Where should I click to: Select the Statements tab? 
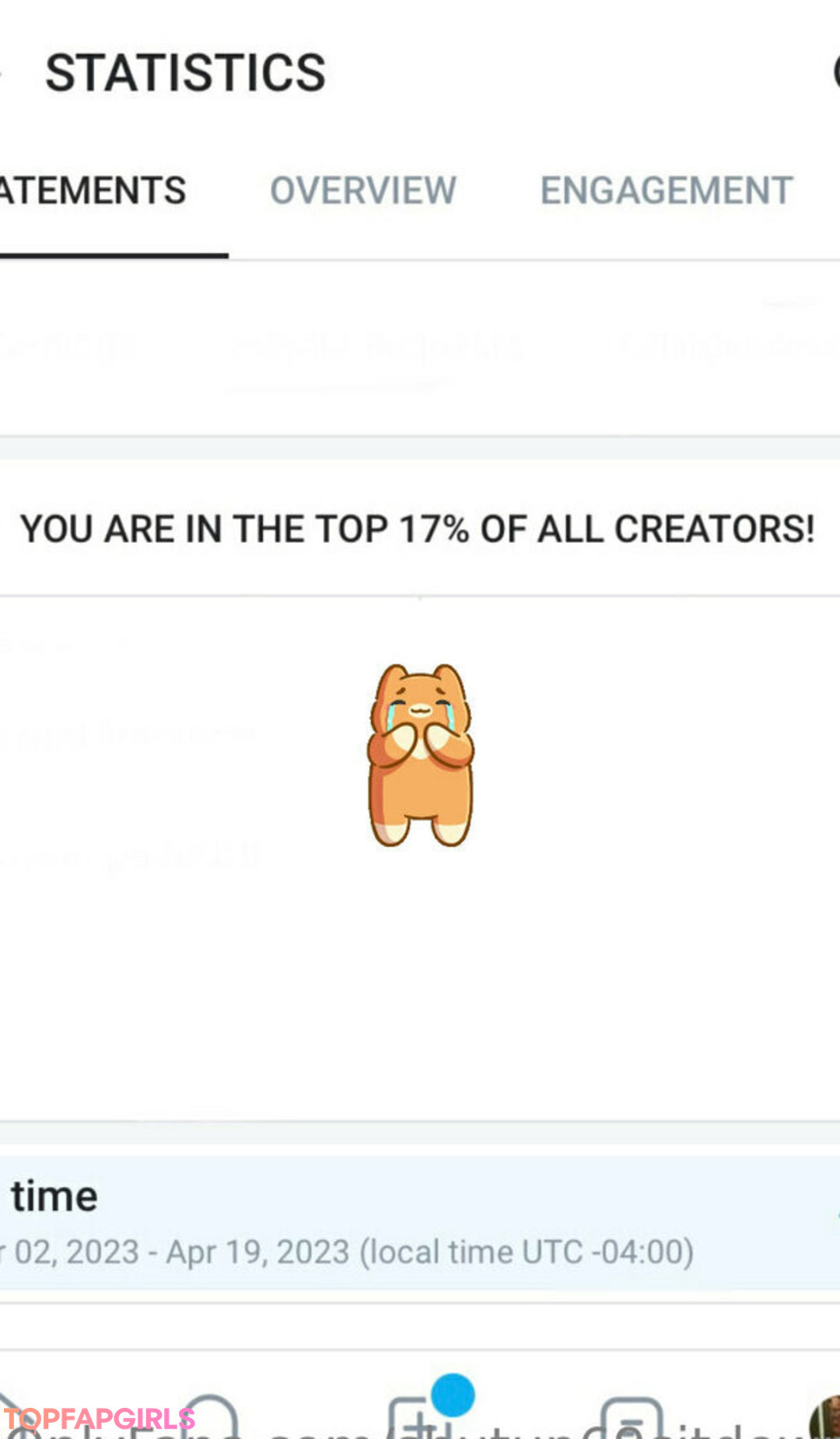point(93,191)
